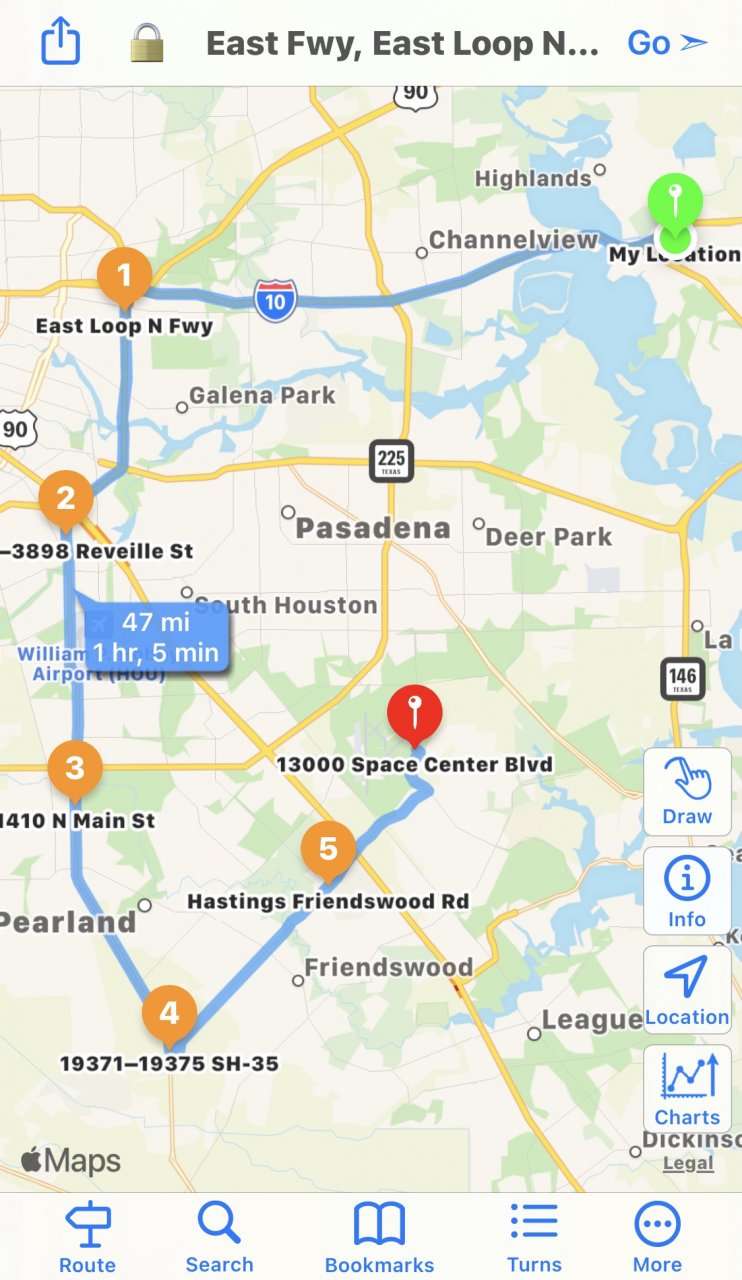Open the More tab
The image size is (742, 1280).
coord(657,1236)
